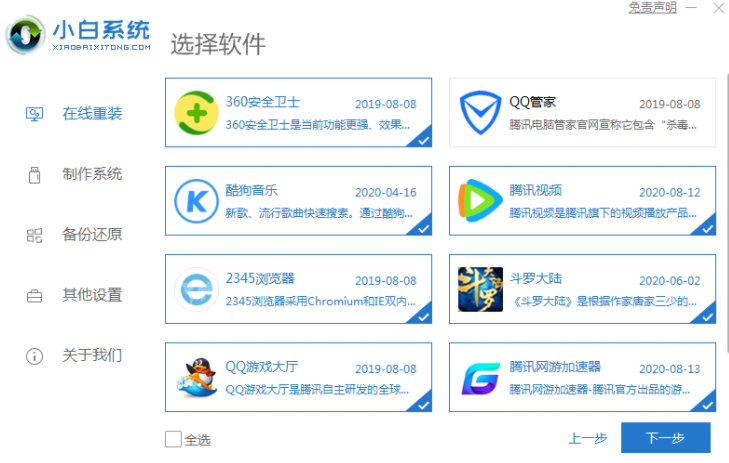Minimize the window
Screen dimensions: 729x463
693,7
